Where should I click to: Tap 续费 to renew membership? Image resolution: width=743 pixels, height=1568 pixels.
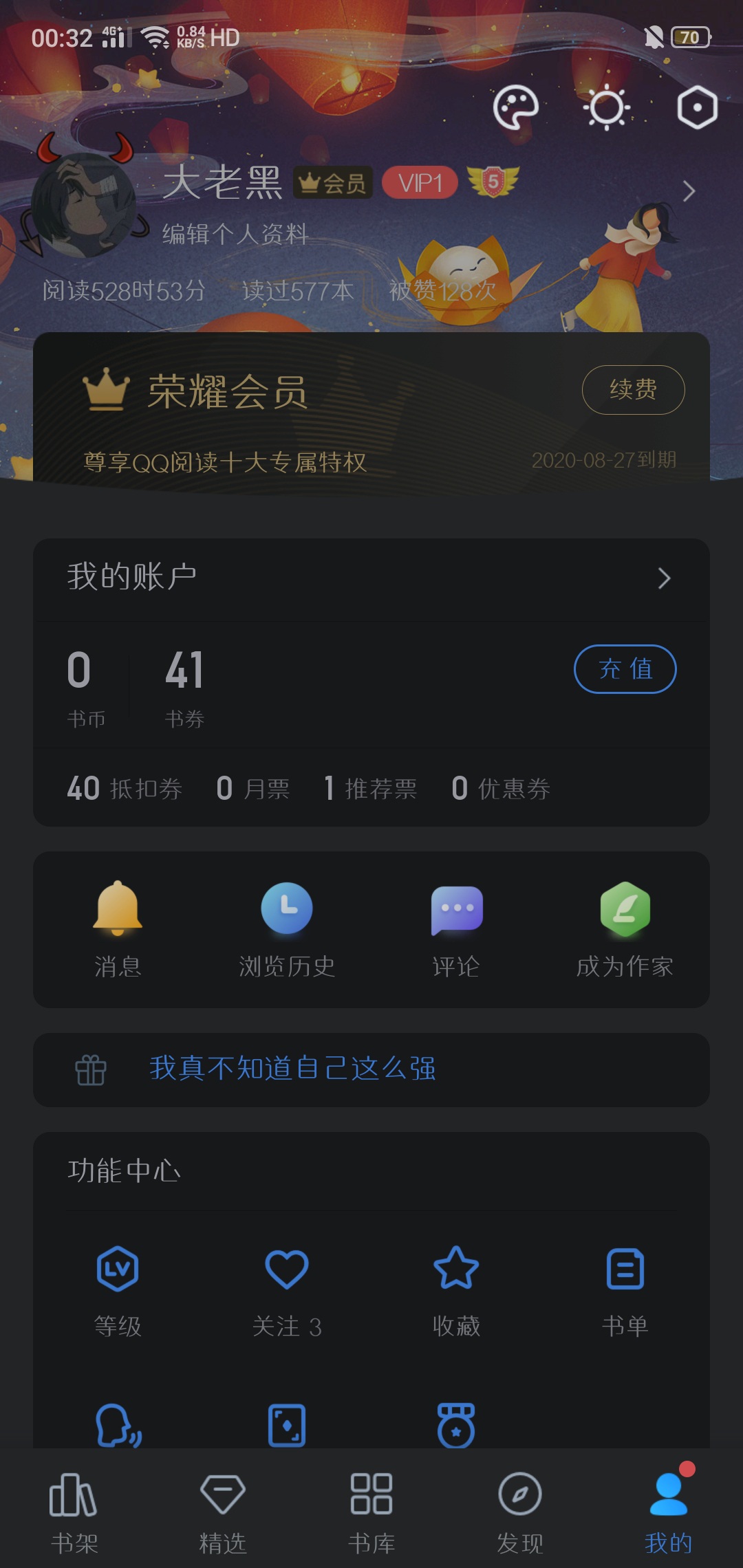point(633,389)
